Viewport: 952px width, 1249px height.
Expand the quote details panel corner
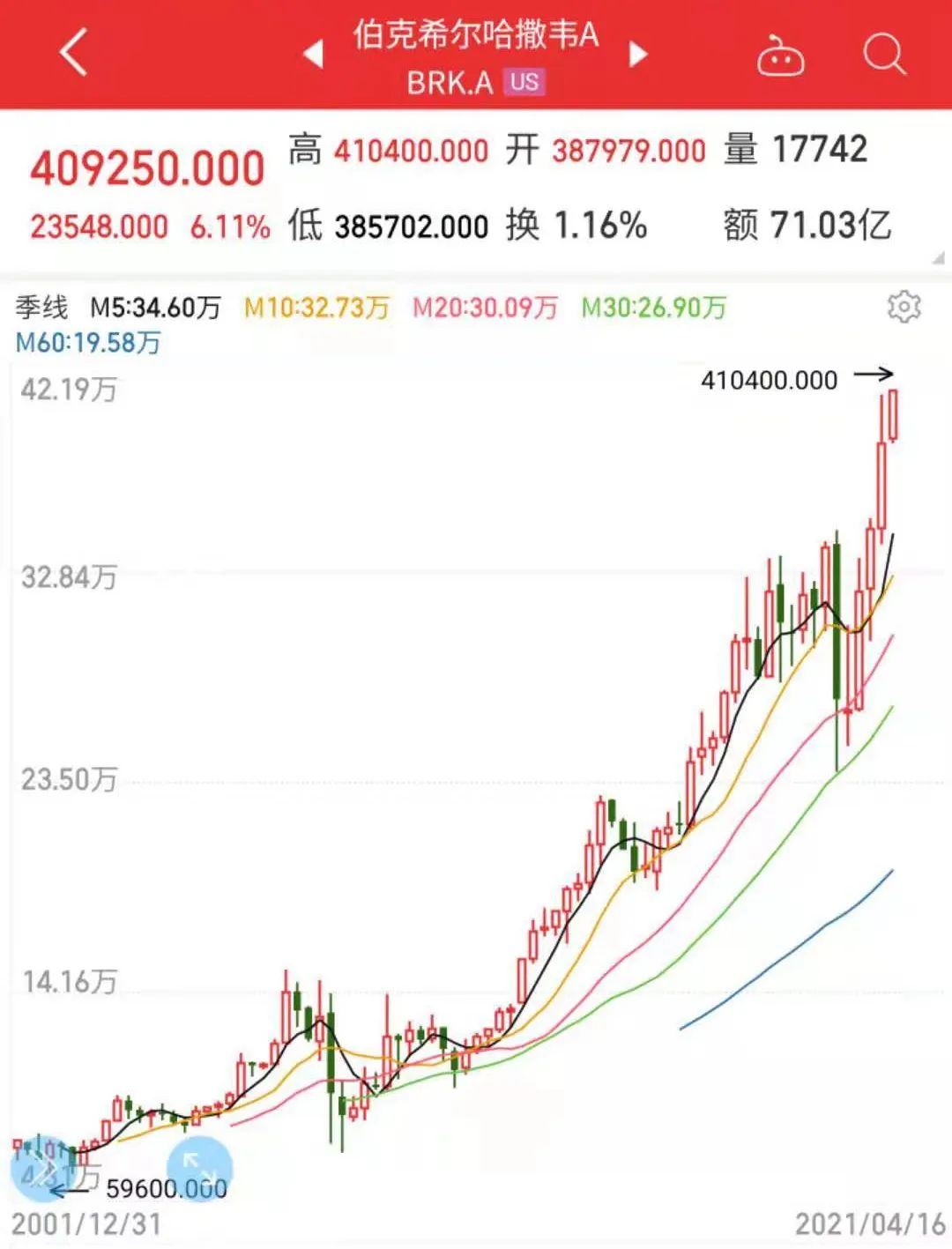pyautogui.click(x=937, y=258)
